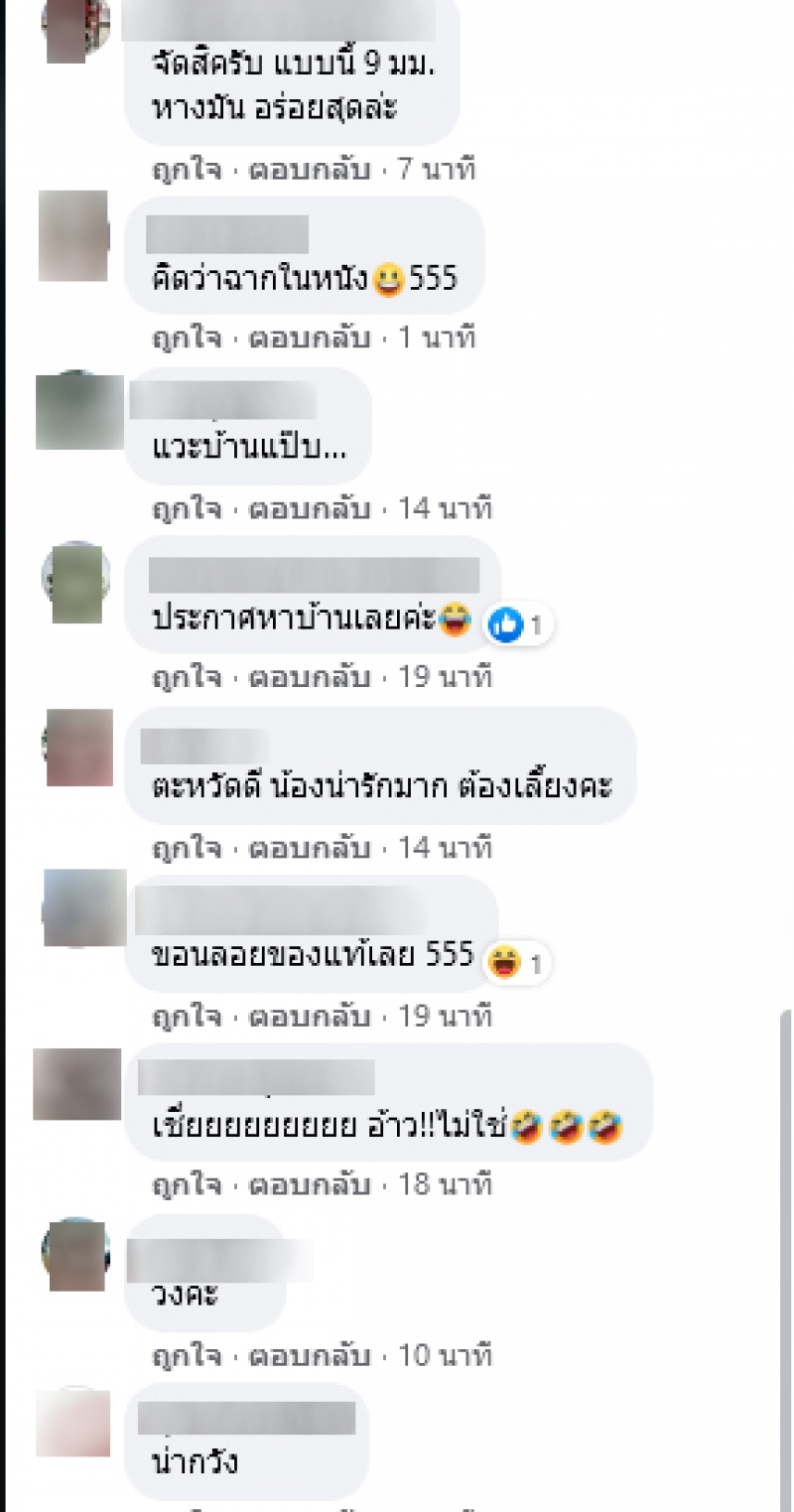Image resolution: width=794 pixels, height=1512 pixels.
Task: Open profile picture beside 'น่ากวัง' comment
Action: click(72, 1423)
